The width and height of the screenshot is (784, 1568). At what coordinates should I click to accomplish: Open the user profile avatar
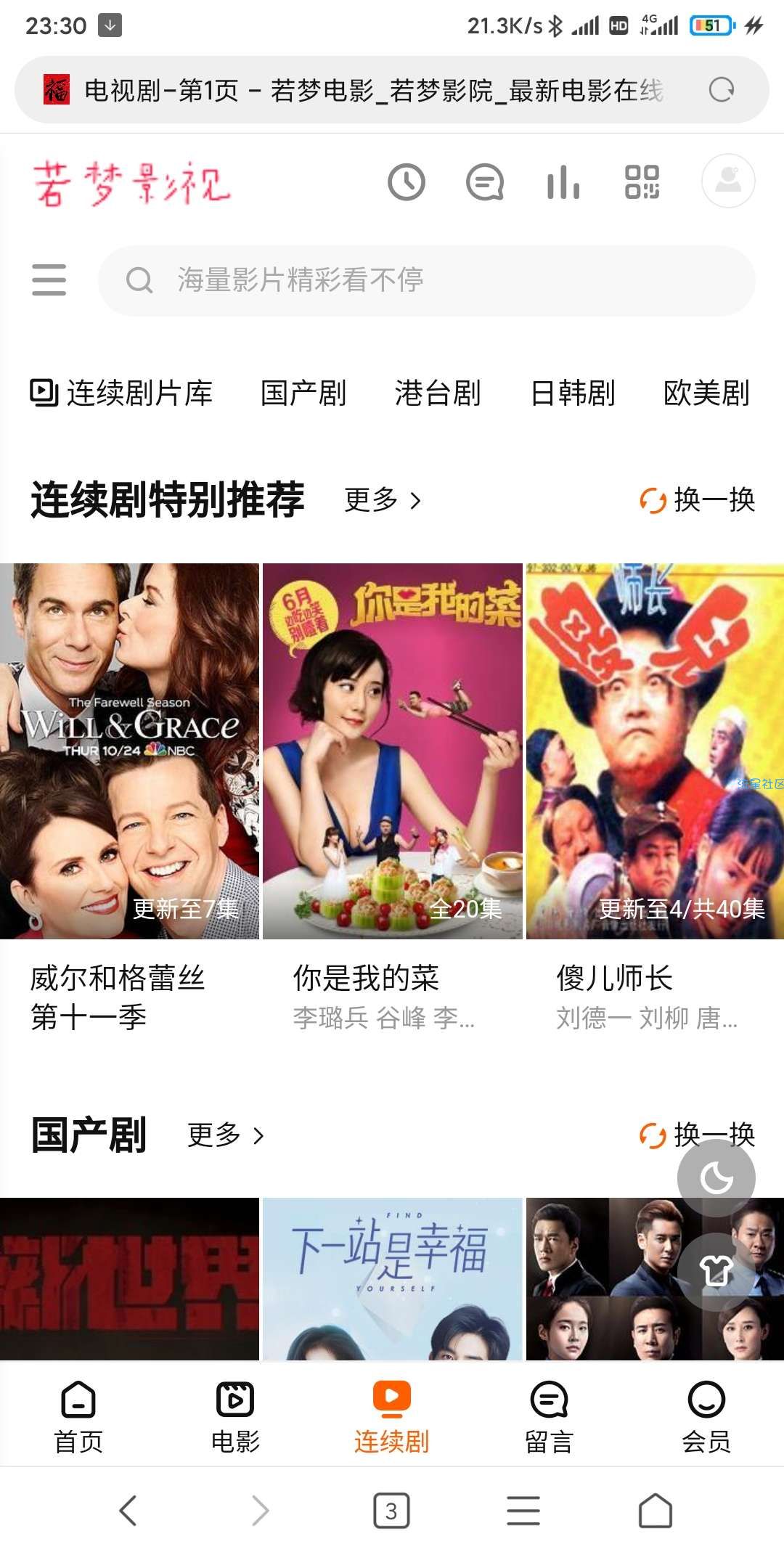point(727,181)
